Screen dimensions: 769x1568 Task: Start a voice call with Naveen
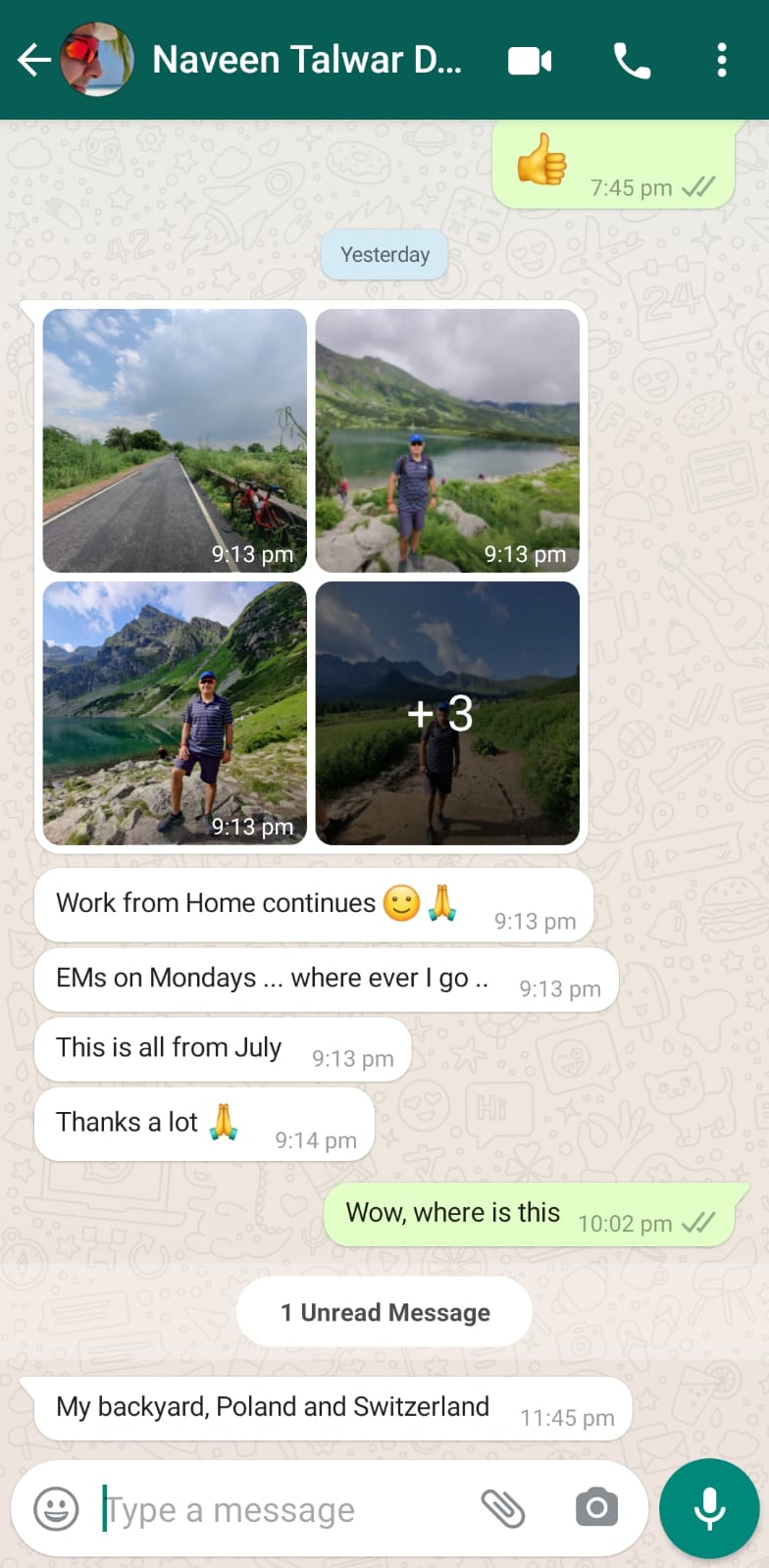(632, 61)
